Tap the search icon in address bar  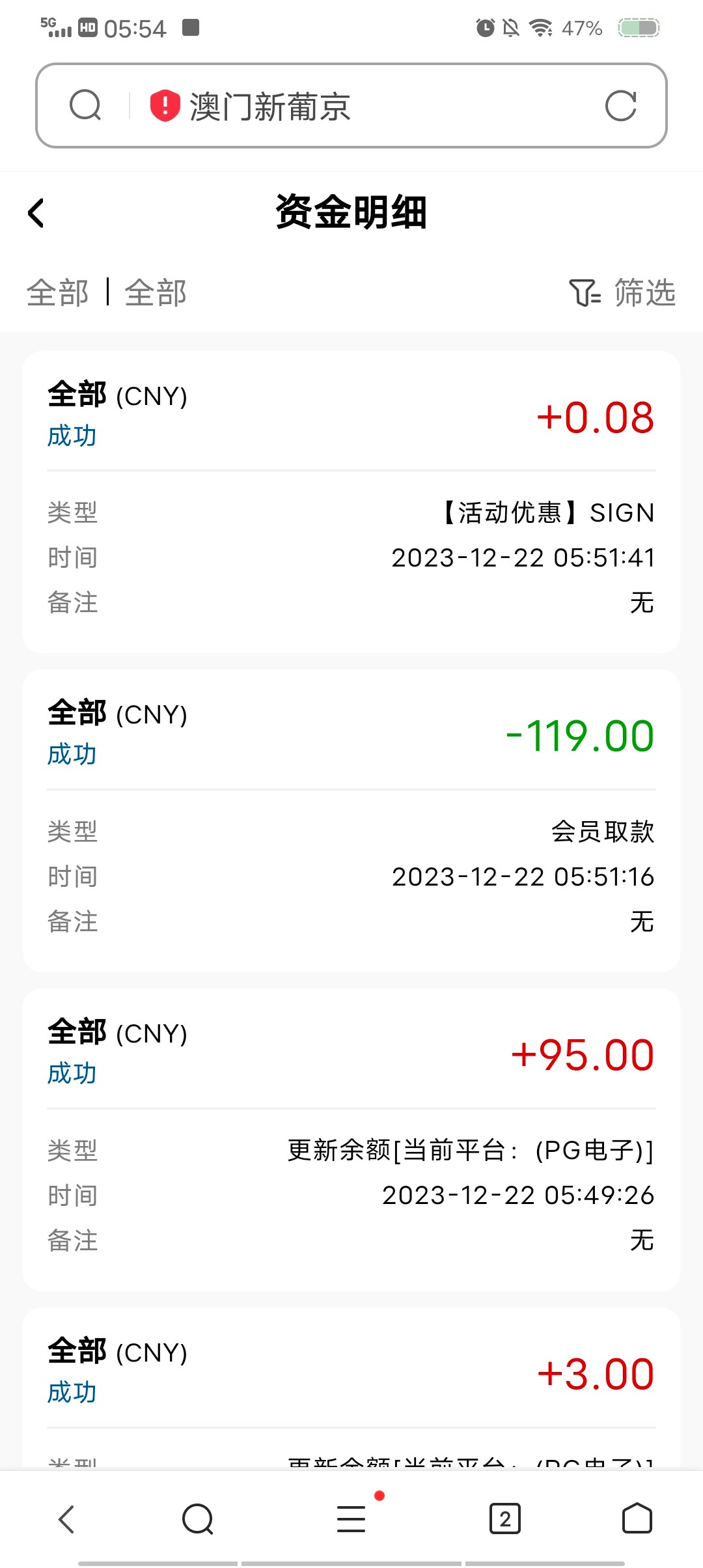[85, 105]
